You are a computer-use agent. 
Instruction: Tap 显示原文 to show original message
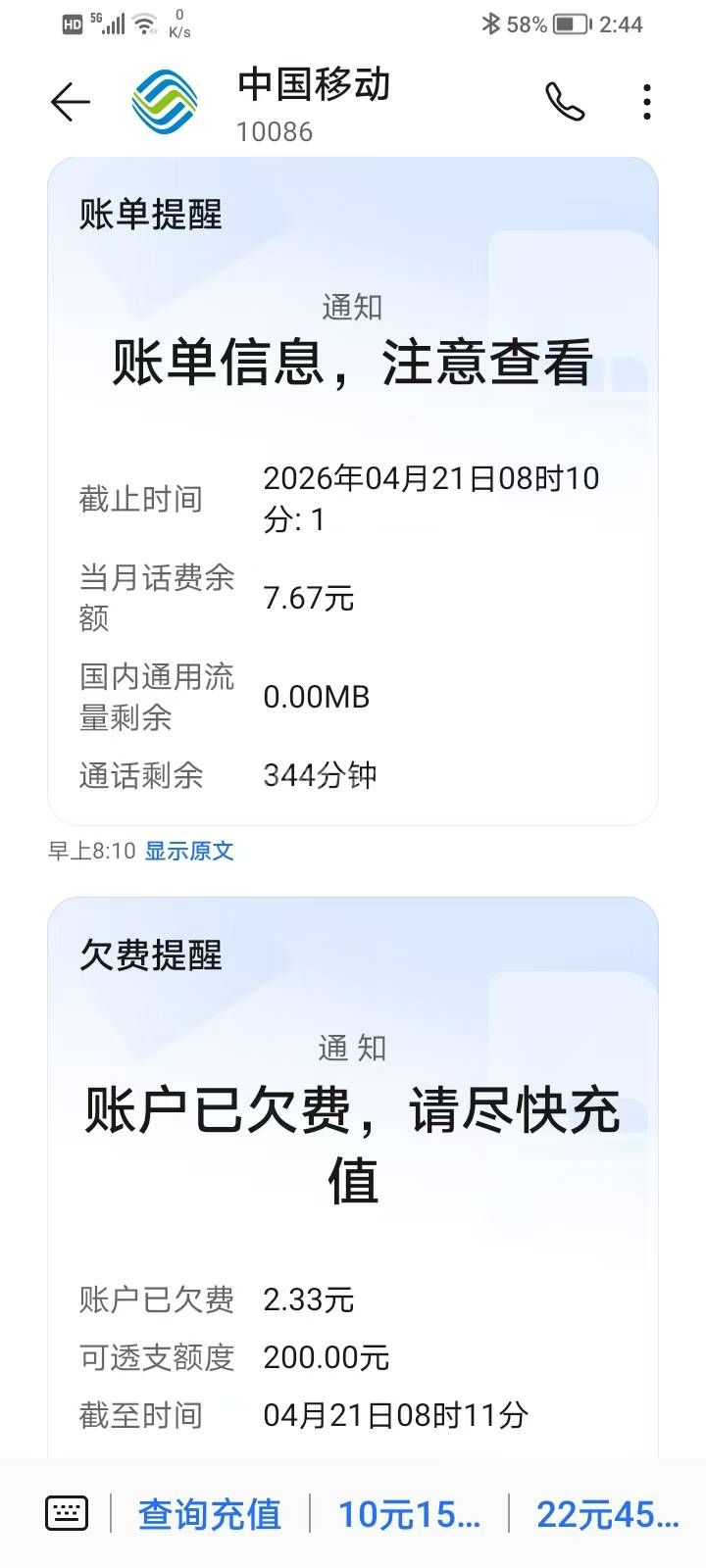coord(189,851)
